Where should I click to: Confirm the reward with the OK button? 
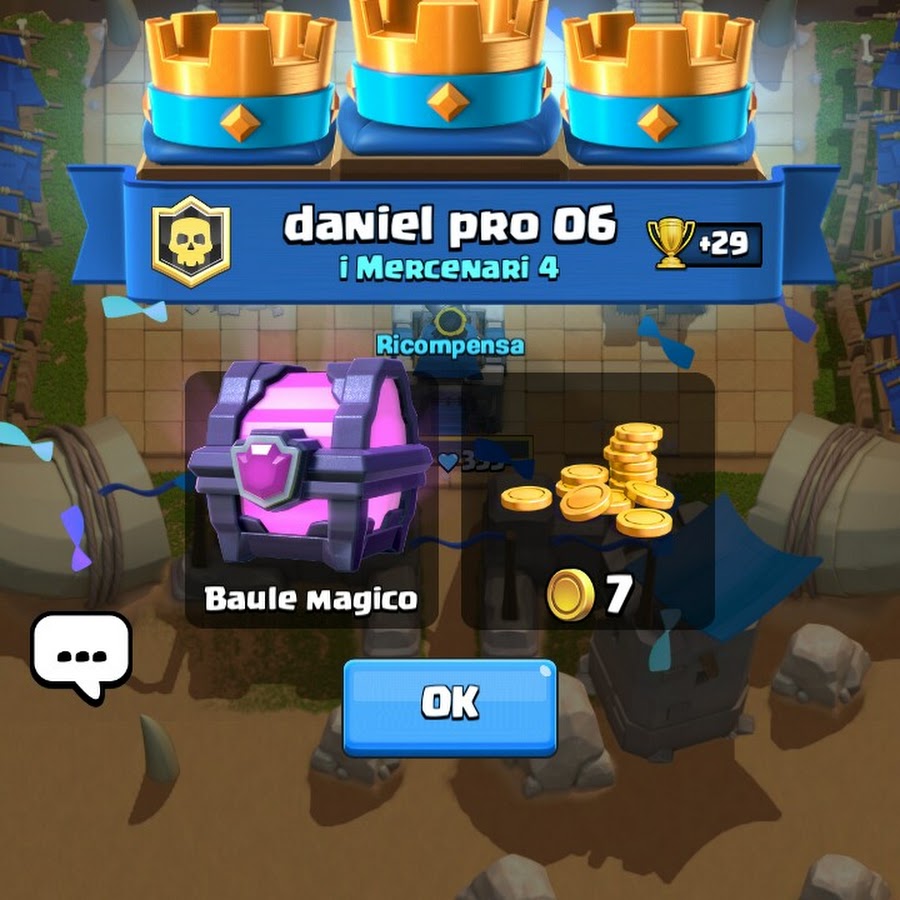[x=450, y=705]
